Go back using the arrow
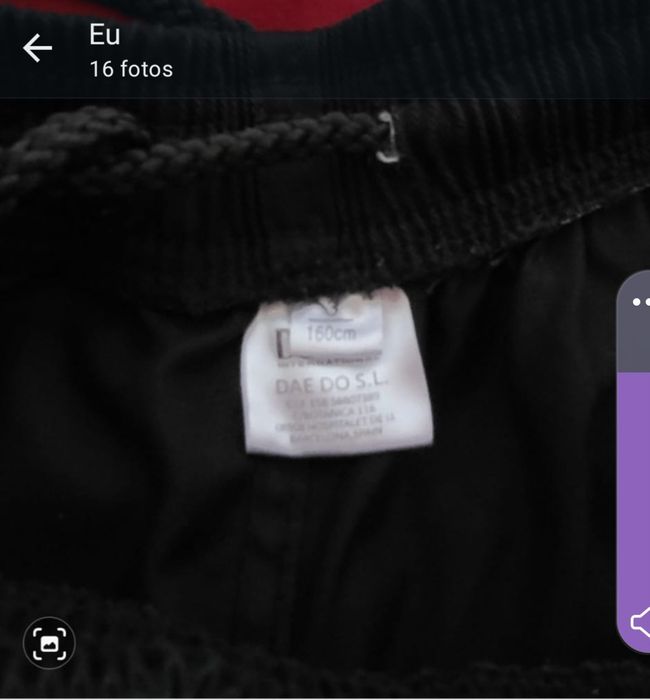 tap(37, 48)
